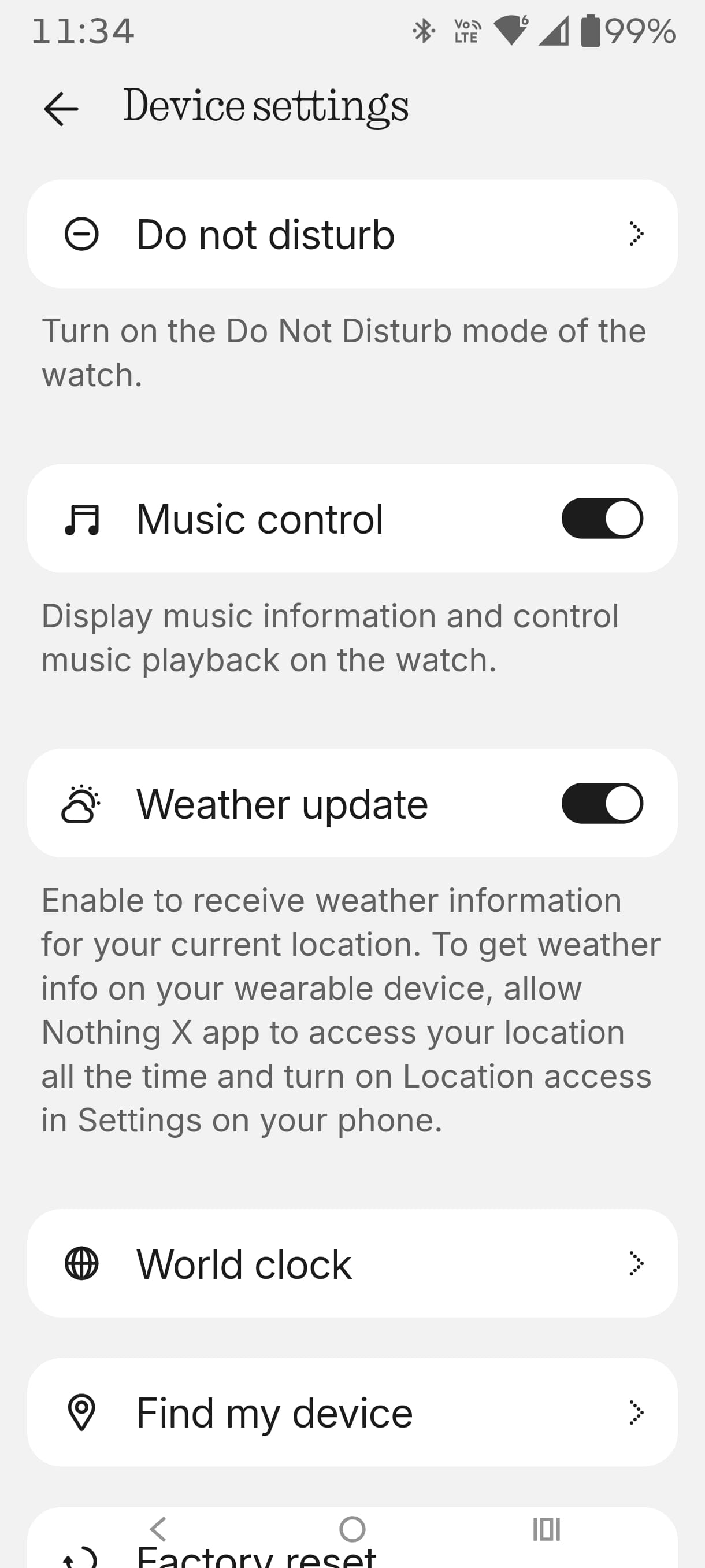Open the recent apps overview
Viewport: 705px width, 1568px height.
pos(546,1529)
